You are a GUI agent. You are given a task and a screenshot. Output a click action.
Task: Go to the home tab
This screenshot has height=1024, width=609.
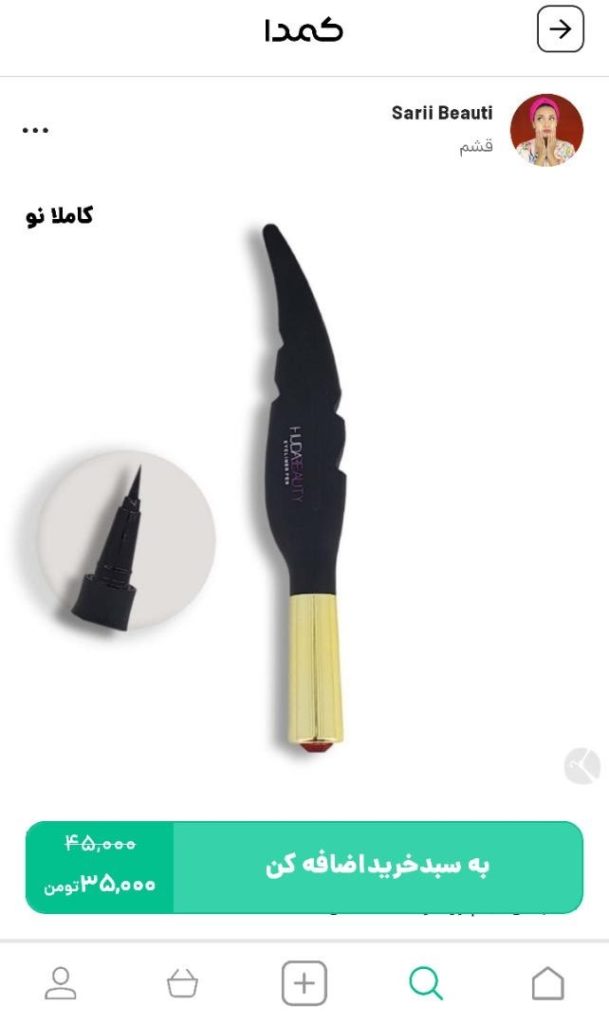[547, 983]
